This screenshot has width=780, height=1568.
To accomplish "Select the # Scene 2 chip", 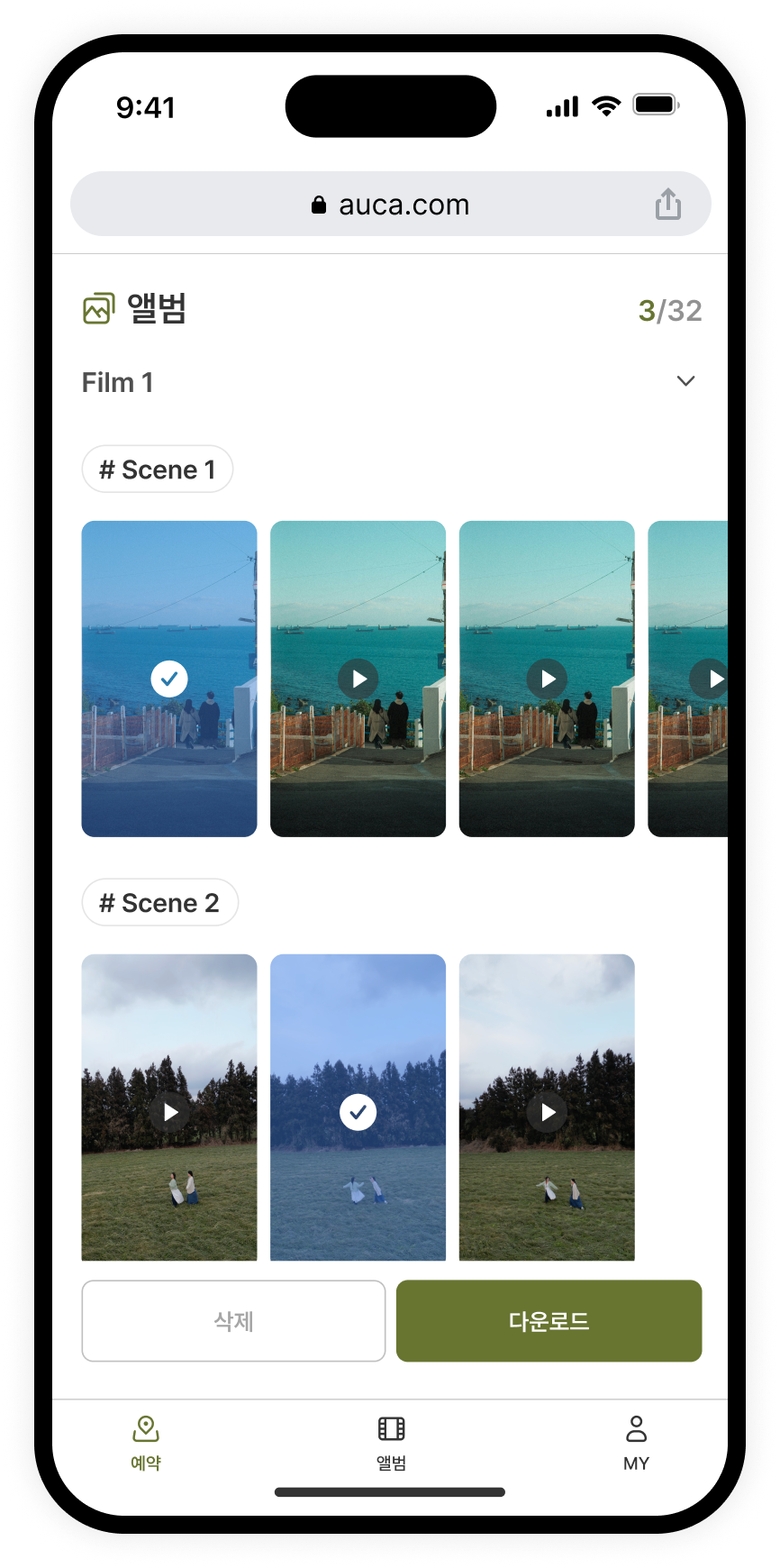I will coord(159,903).
